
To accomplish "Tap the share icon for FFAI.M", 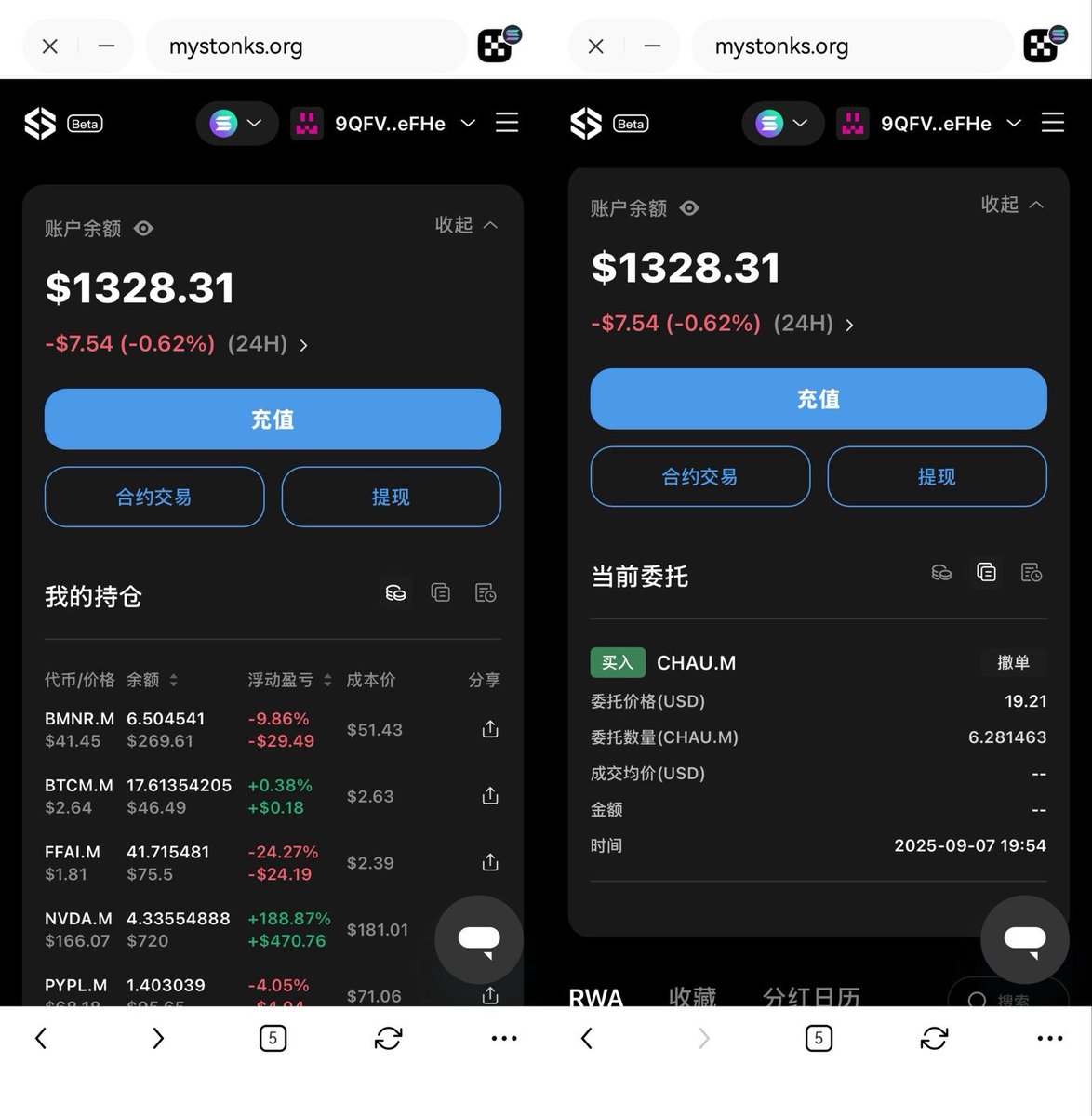I will click(490, 863).
